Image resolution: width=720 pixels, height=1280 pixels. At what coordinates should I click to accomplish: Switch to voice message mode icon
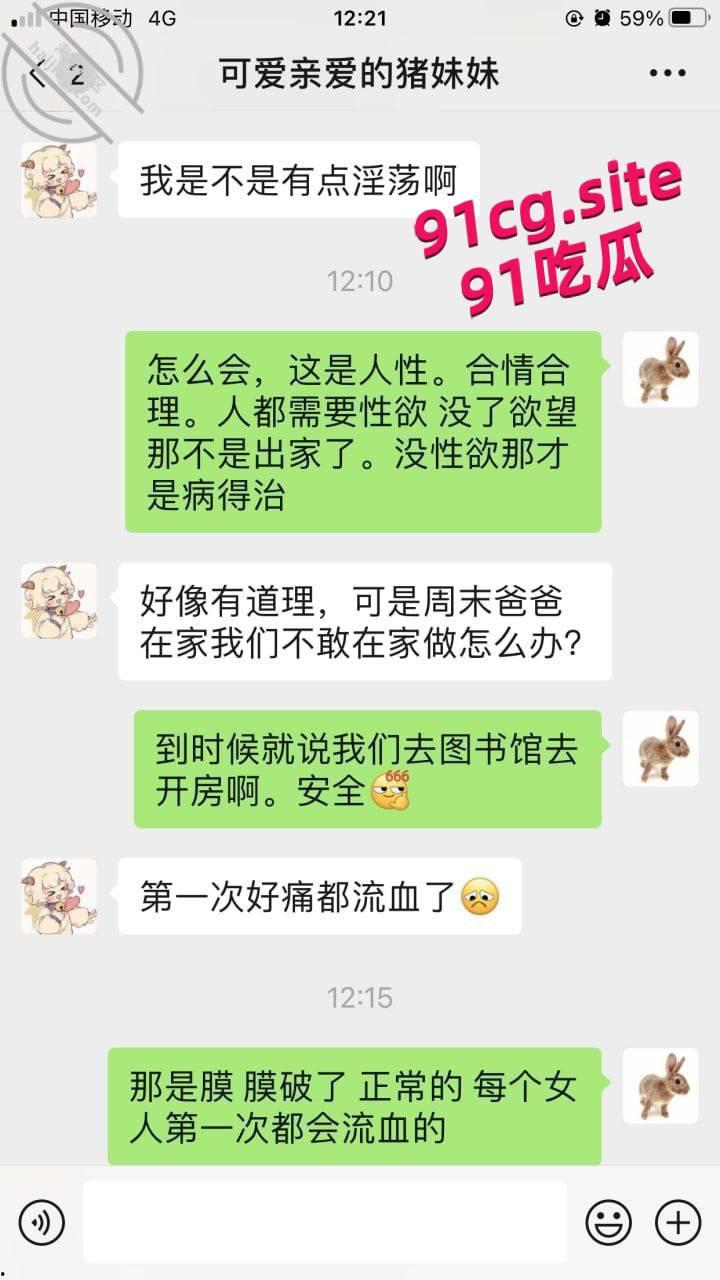40,1221
